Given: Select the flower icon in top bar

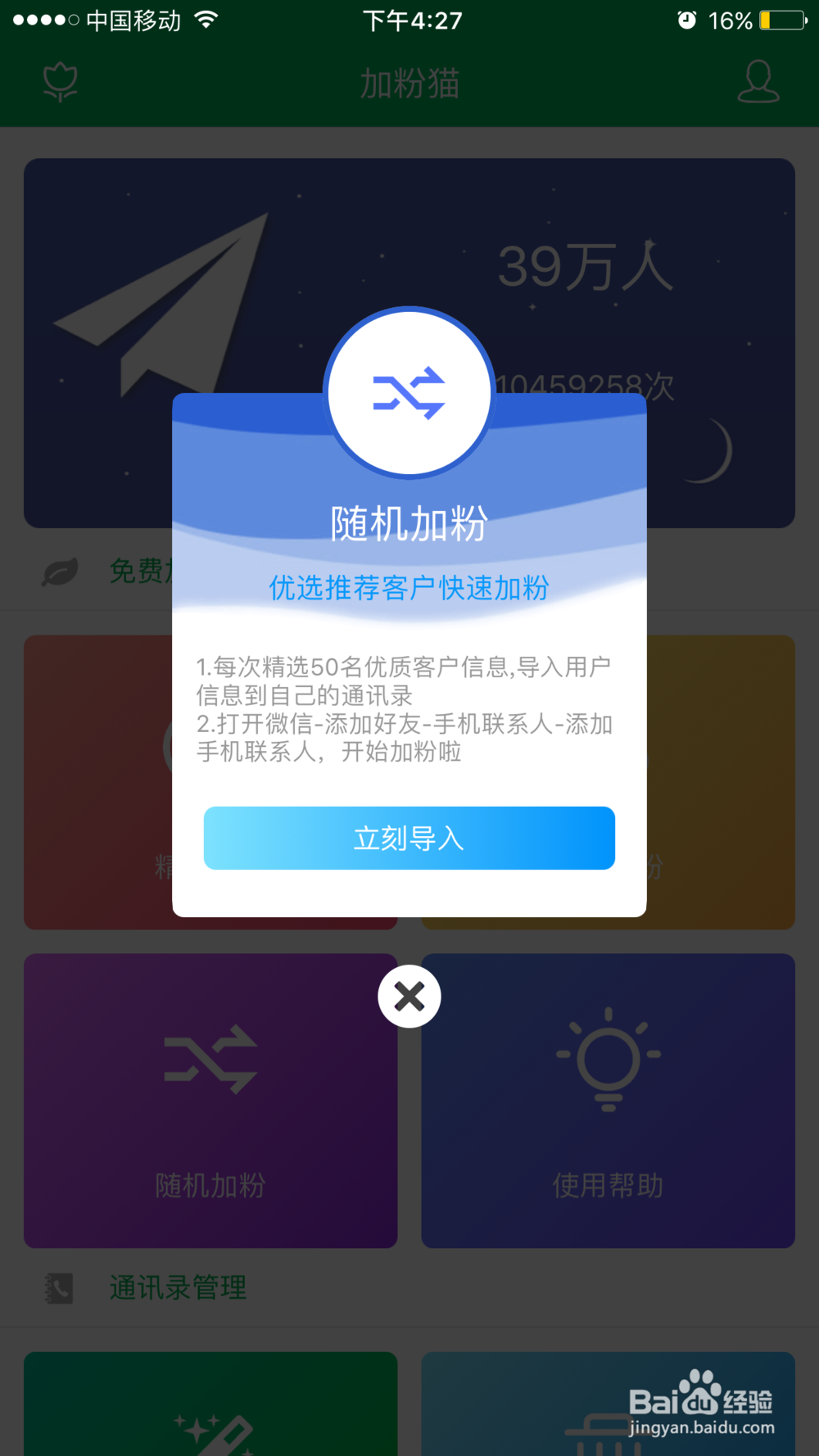Looking at the screenshot, I should 57,80.
